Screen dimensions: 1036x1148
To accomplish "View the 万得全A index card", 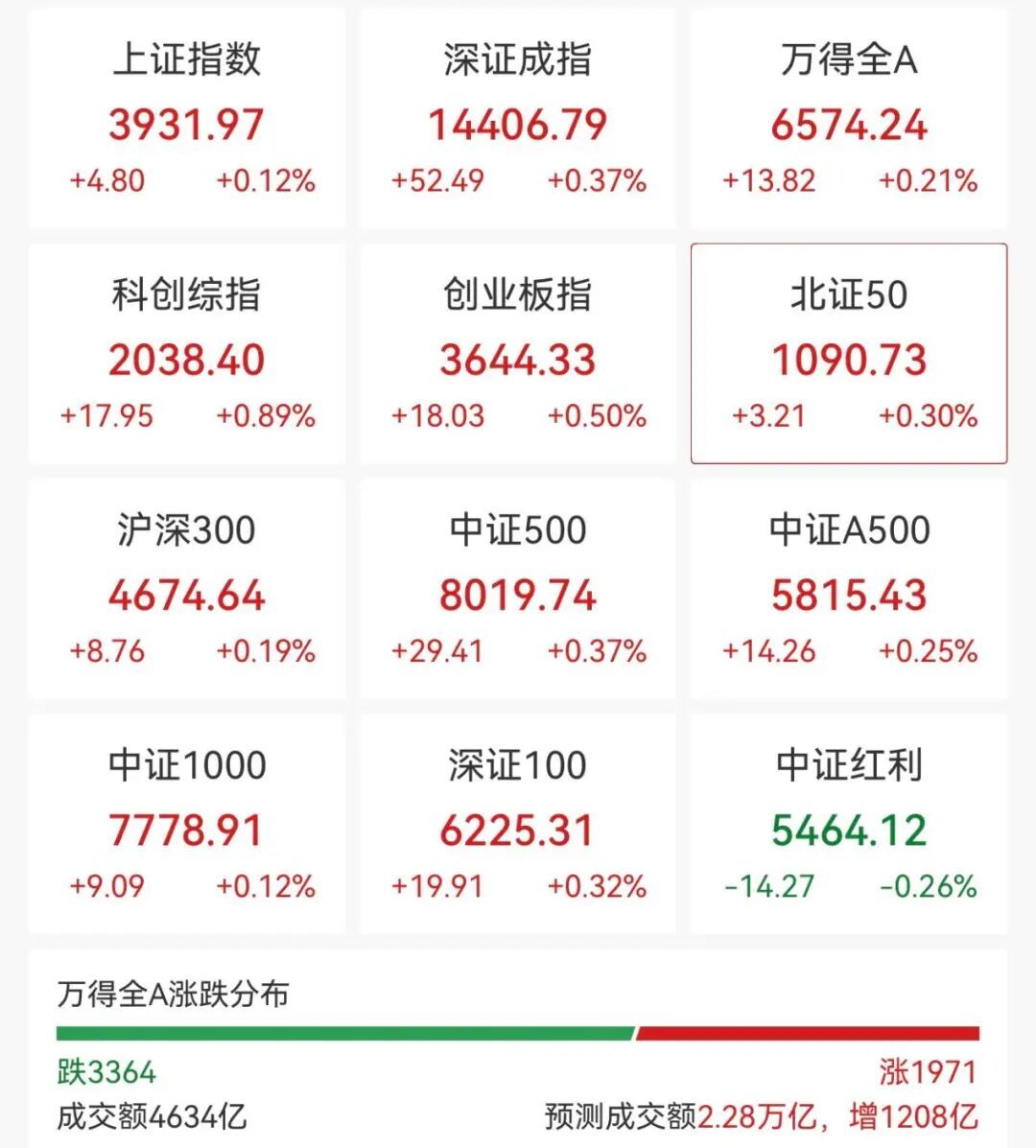I will [x=849, y=119].
